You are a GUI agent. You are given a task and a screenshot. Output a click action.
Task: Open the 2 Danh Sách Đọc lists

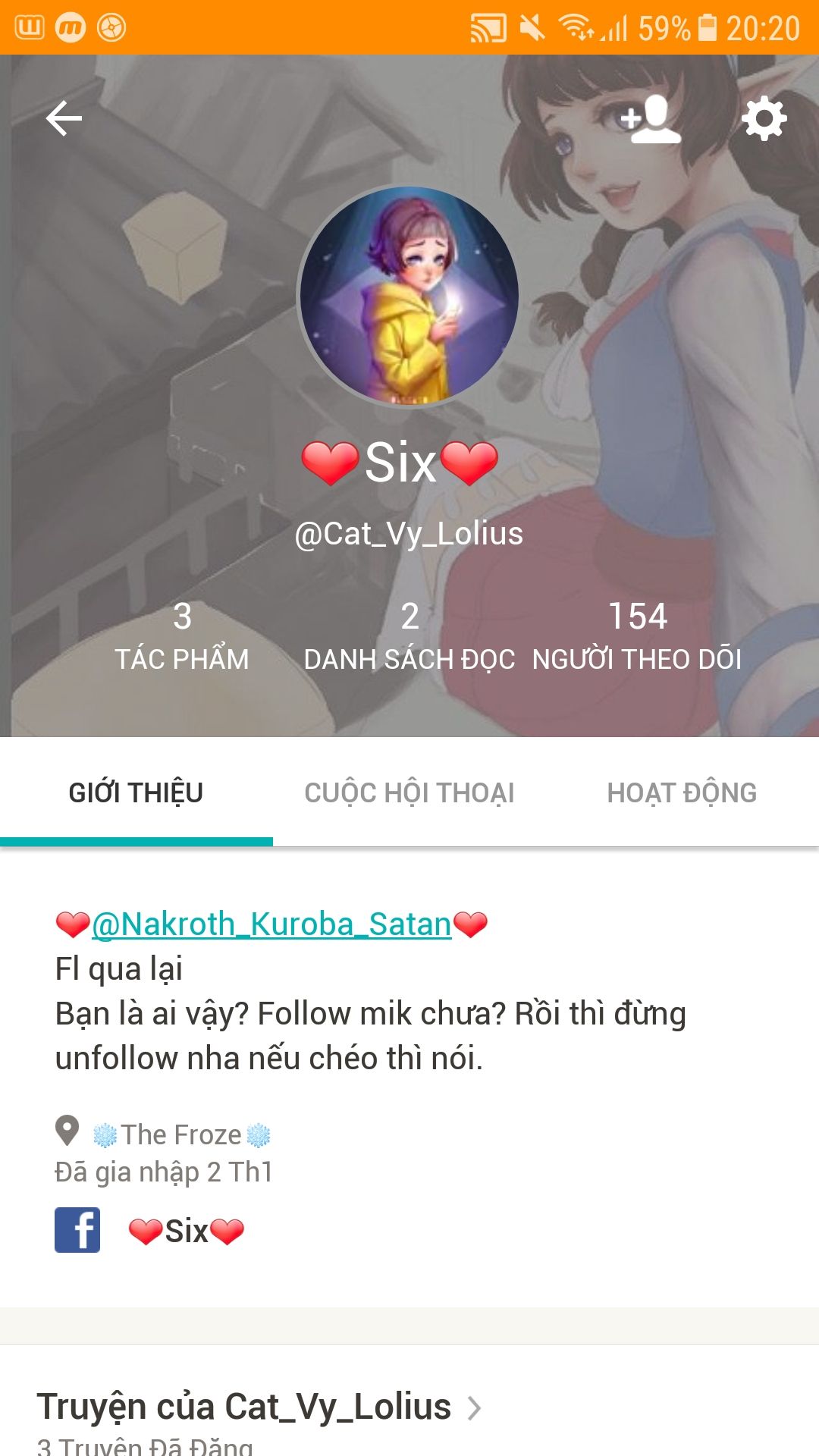(x=409, y=636)
